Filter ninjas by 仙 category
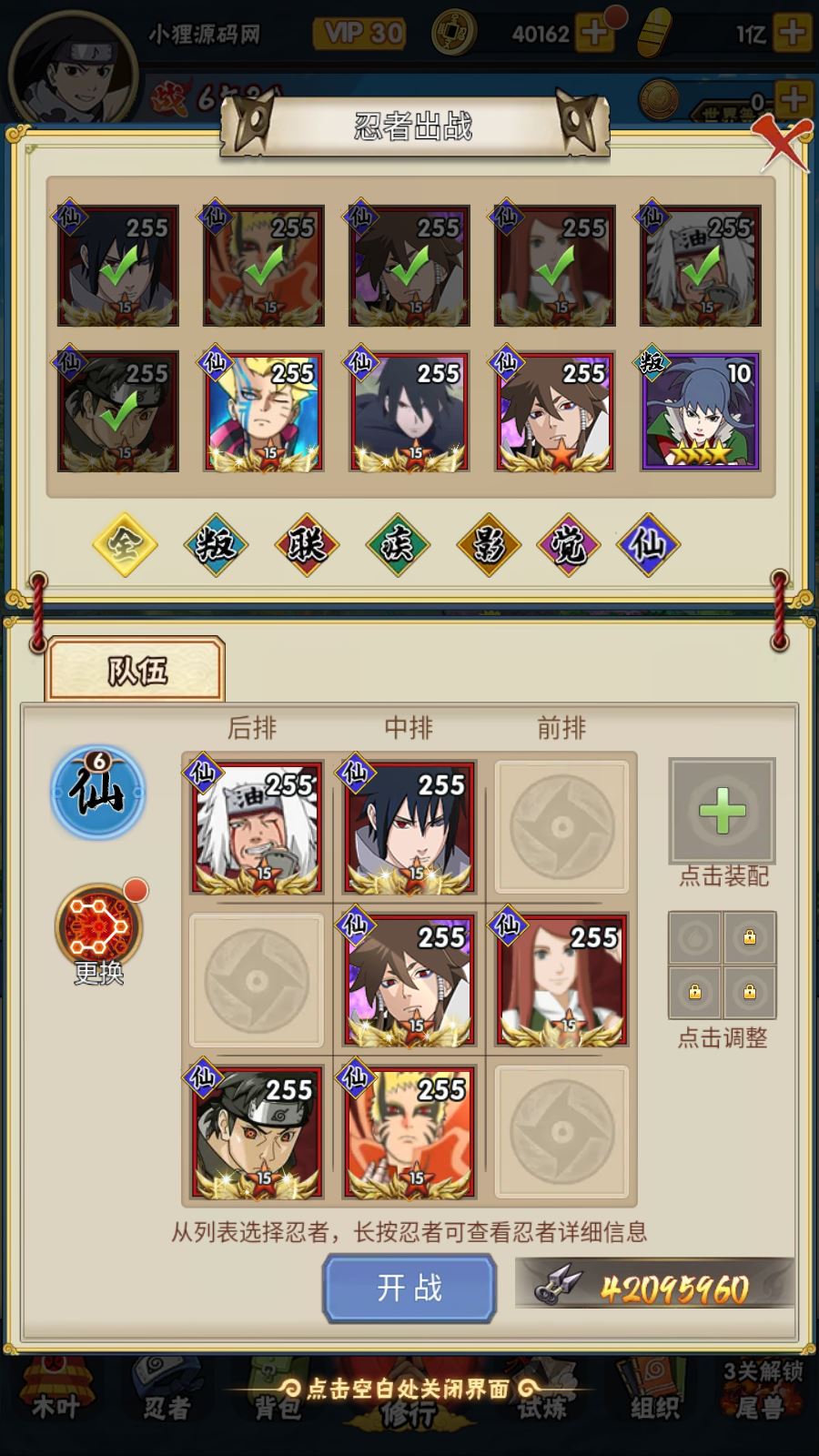Screen dimensions: 819x1456 [648, 545]
